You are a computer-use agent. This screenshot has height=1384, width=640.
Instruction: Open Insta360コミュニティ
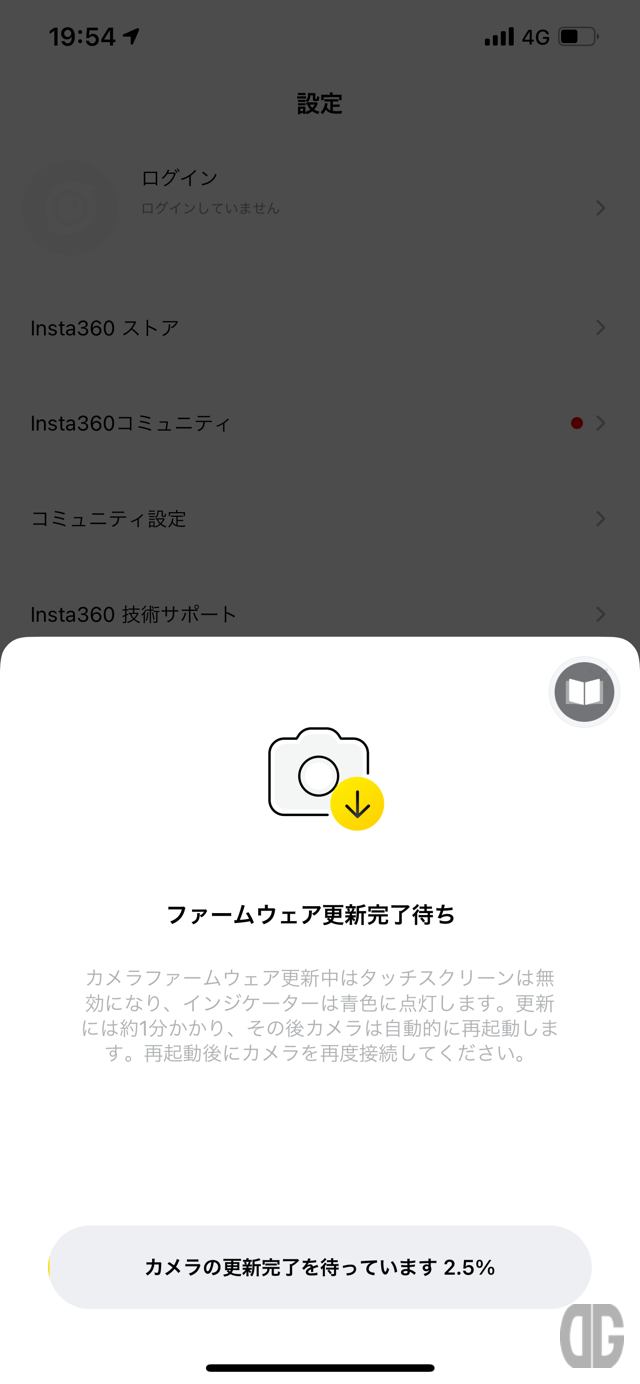(x=320, y=423)
